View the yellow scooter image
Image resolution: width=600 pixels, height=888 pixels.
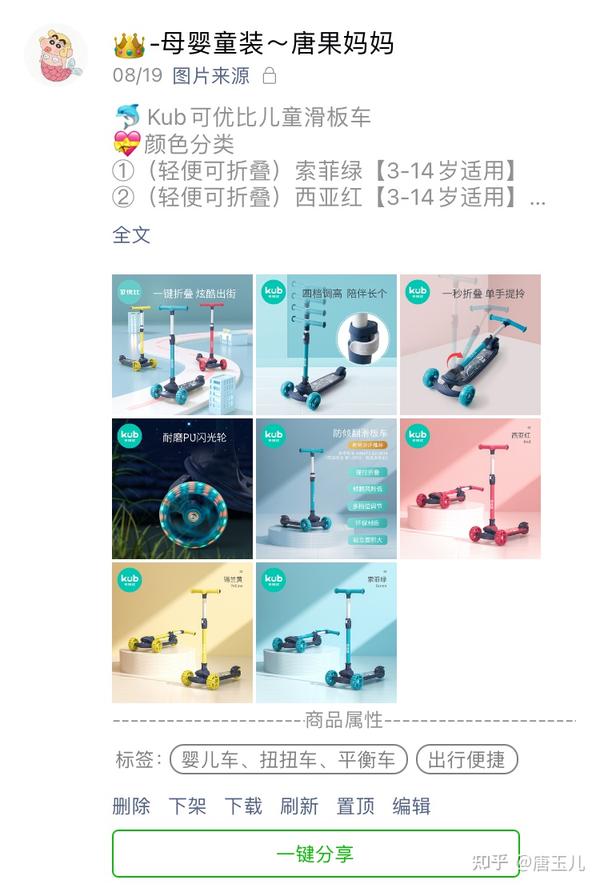coord(182,633)
